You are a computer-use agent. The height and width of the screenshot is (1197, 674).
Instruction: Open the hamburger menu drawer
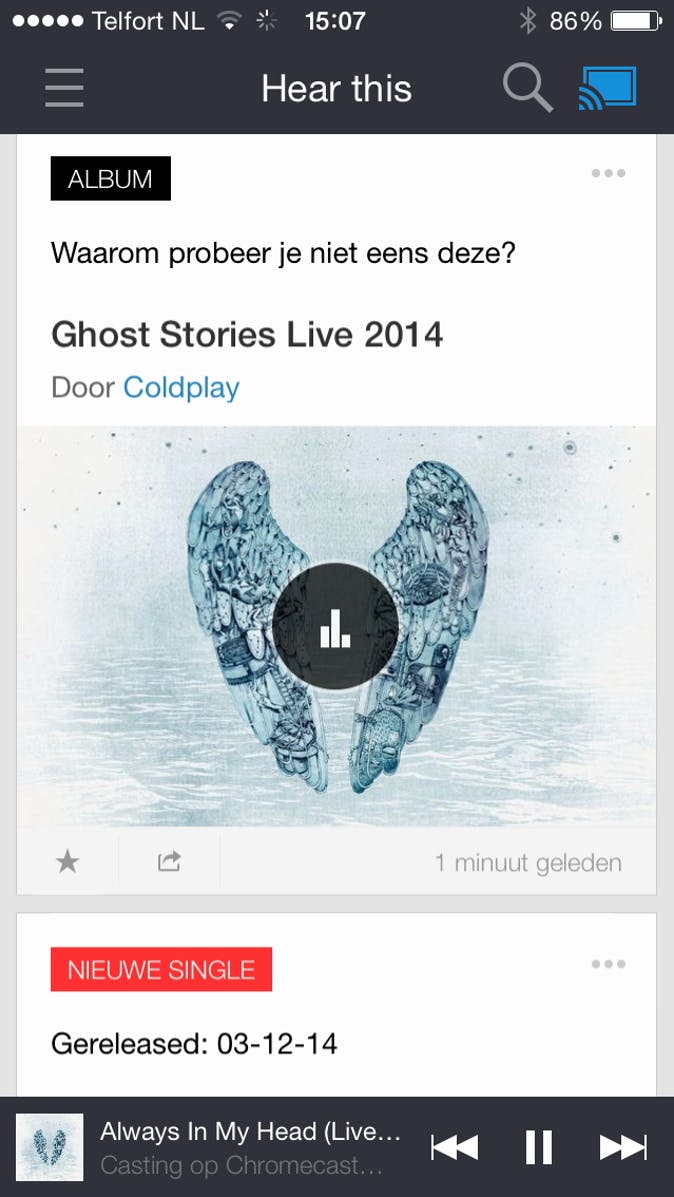coord(64,88)
